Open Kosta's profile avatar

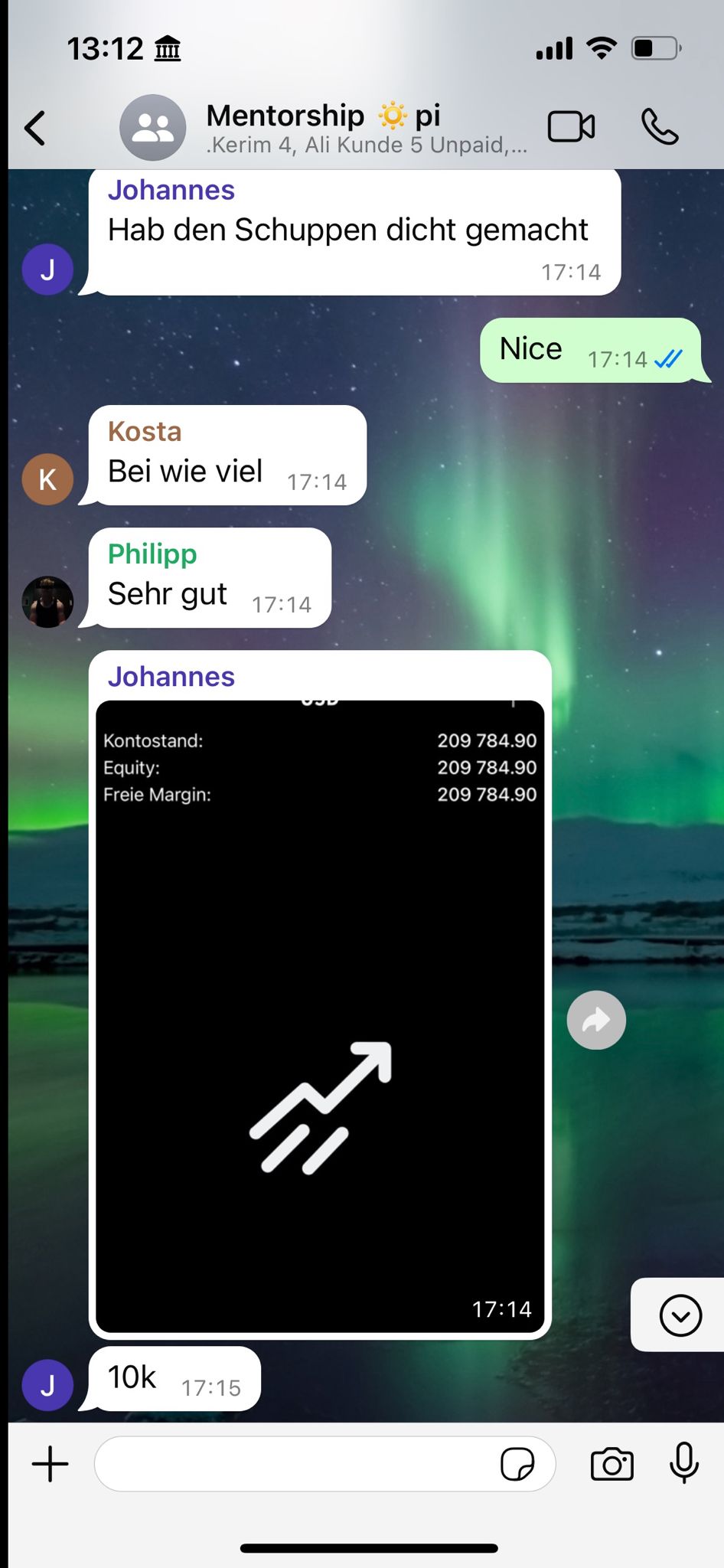(x=47, y=479)
